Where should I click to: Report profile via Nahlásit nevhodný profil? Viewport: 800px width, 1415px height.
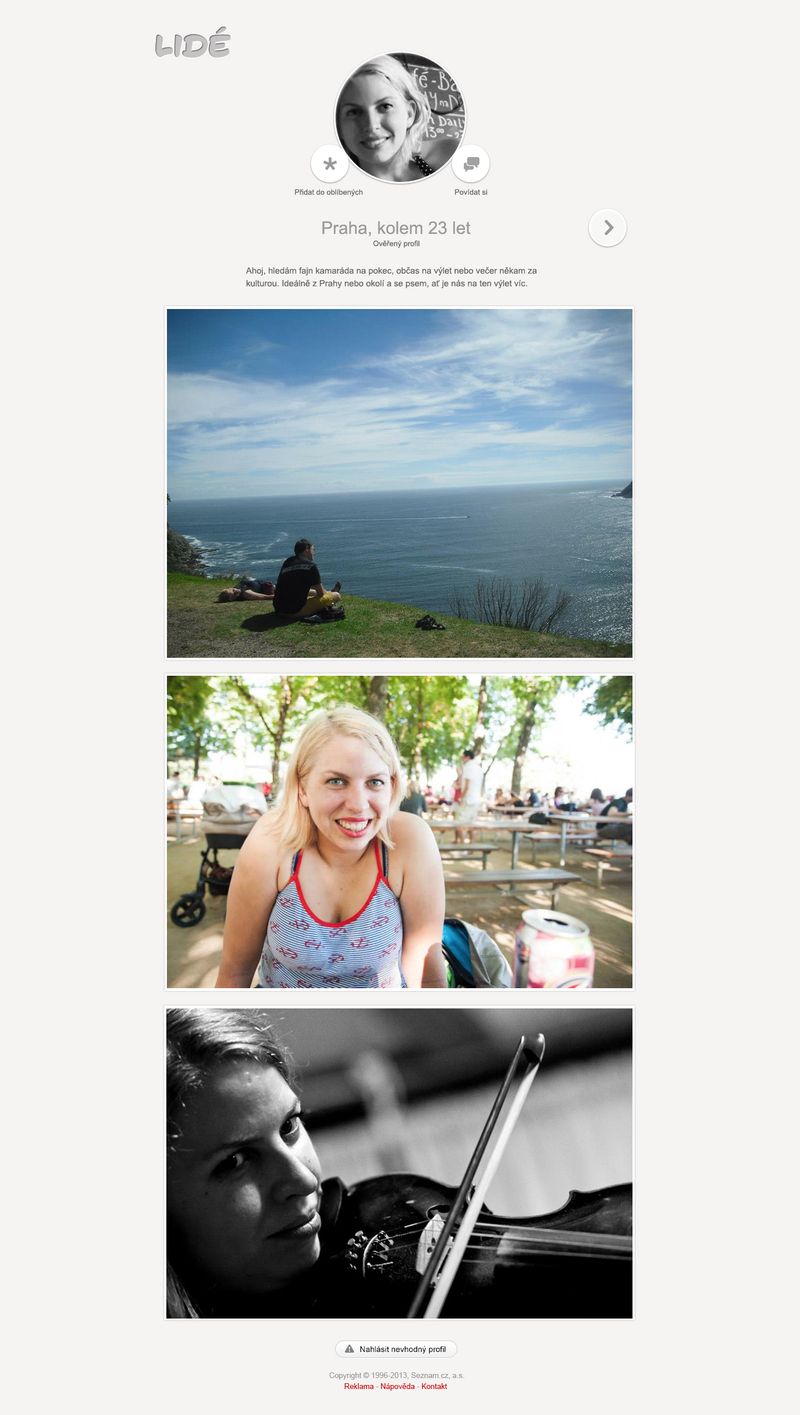click(x=396, y=1349)
